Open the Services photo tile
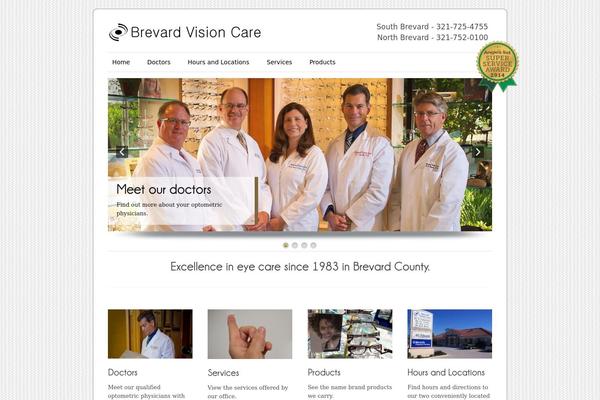Viewport: 600px width, 400px height. click(x=250, y=334)
